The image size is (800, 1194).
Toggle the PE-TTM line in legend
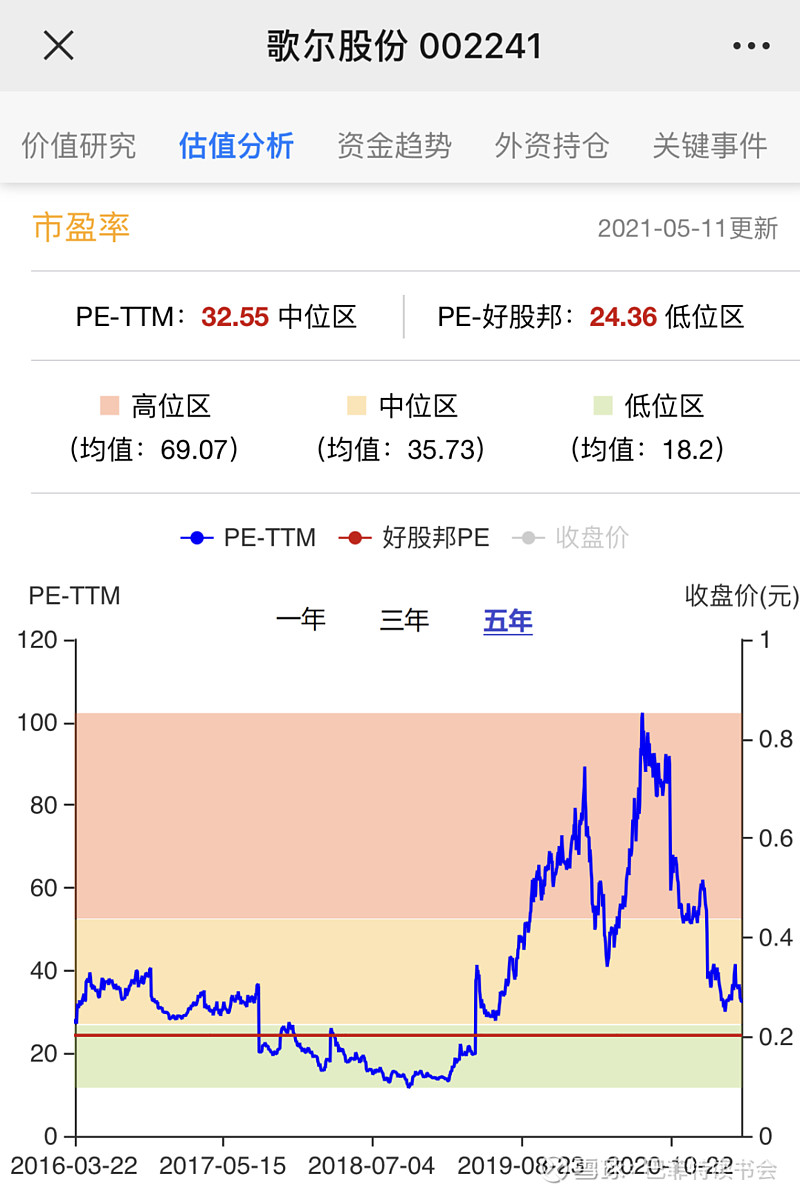tap(249, 538)
